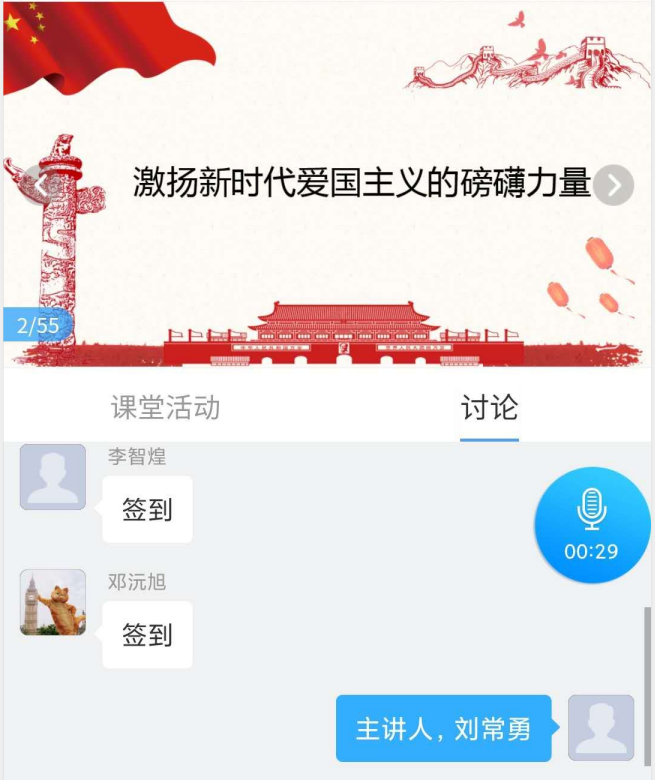
Task: Select the 讨论 tab
Action: 489,408
